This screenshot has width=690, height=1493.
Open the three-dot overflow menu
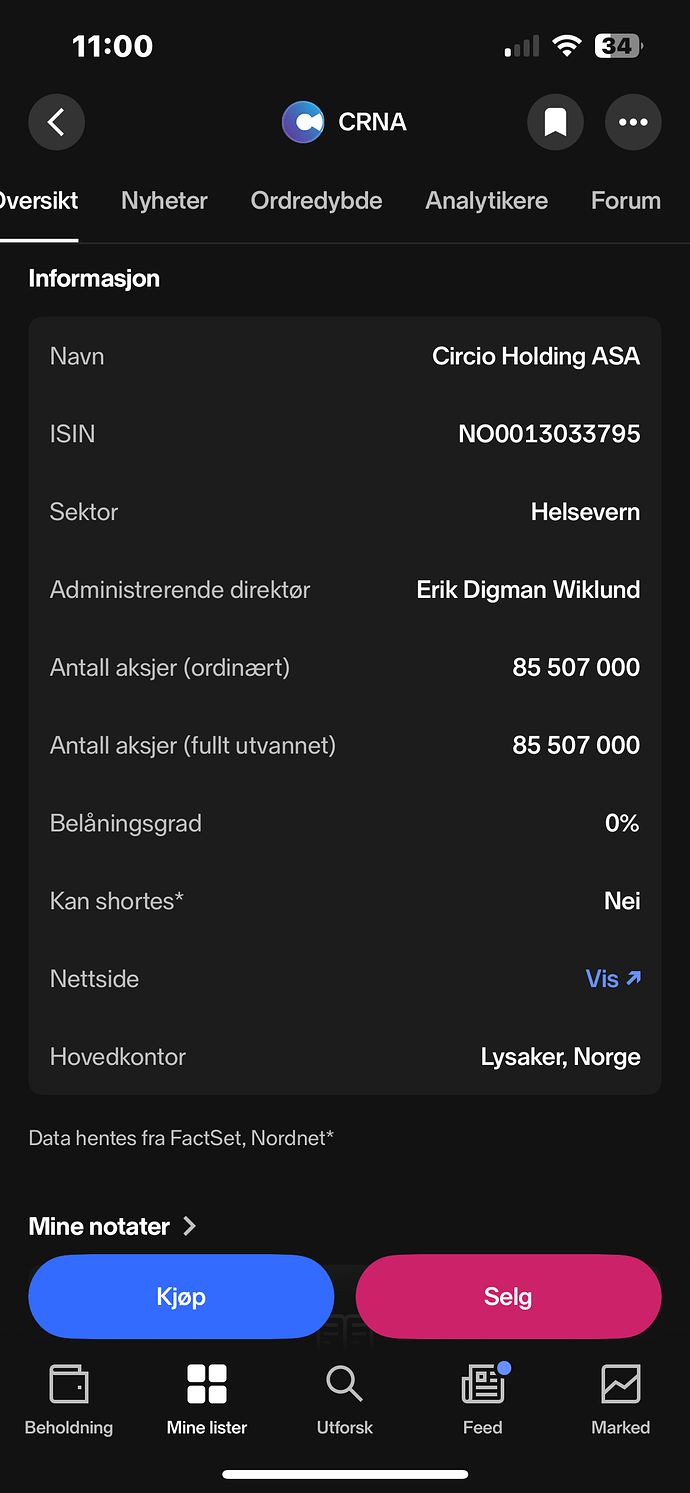tap(633, 122)
